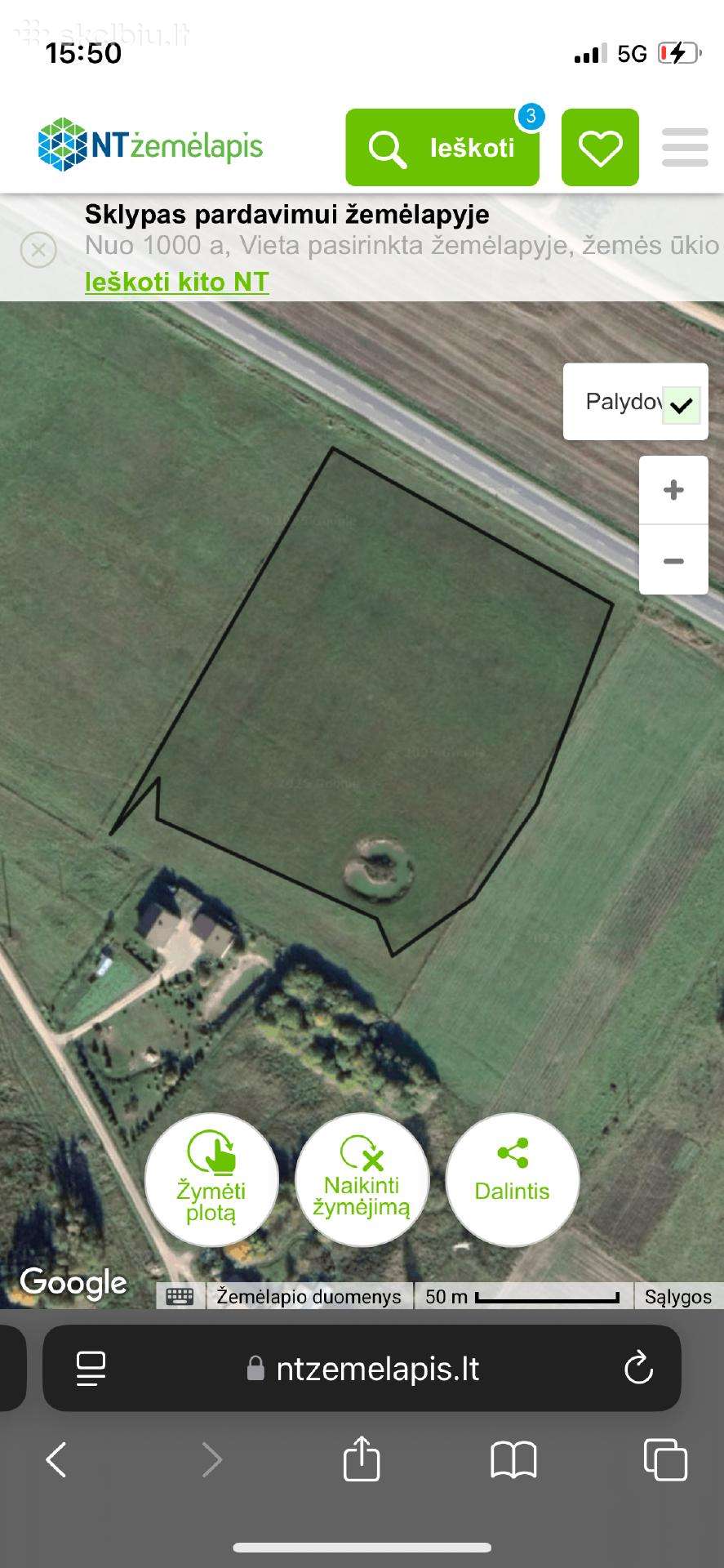Go to NT žemėlapis home logo

click(151, 146)
